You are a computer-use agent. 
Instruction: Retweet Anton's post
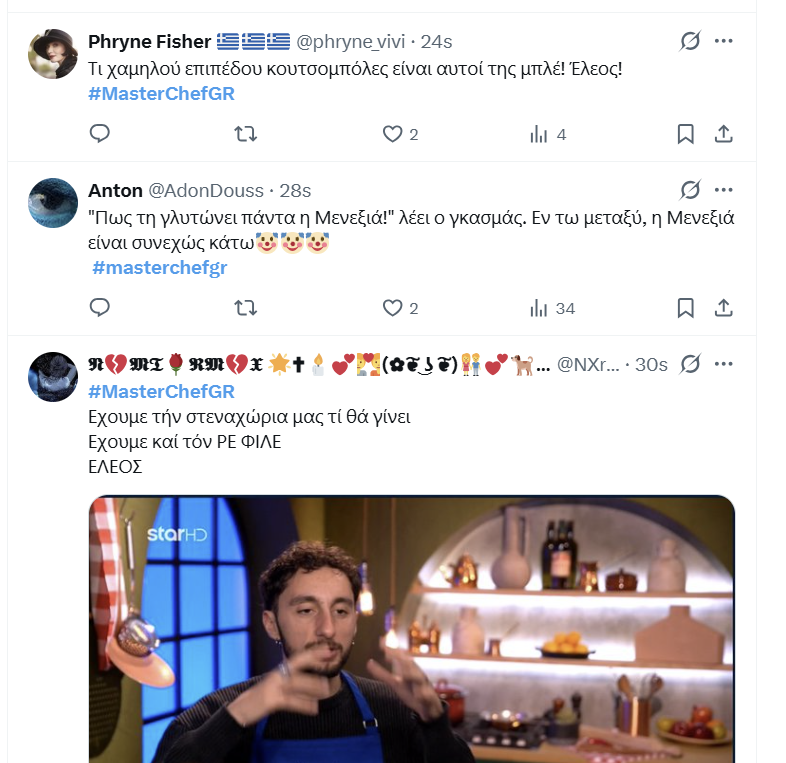click(x=244, y=308)
